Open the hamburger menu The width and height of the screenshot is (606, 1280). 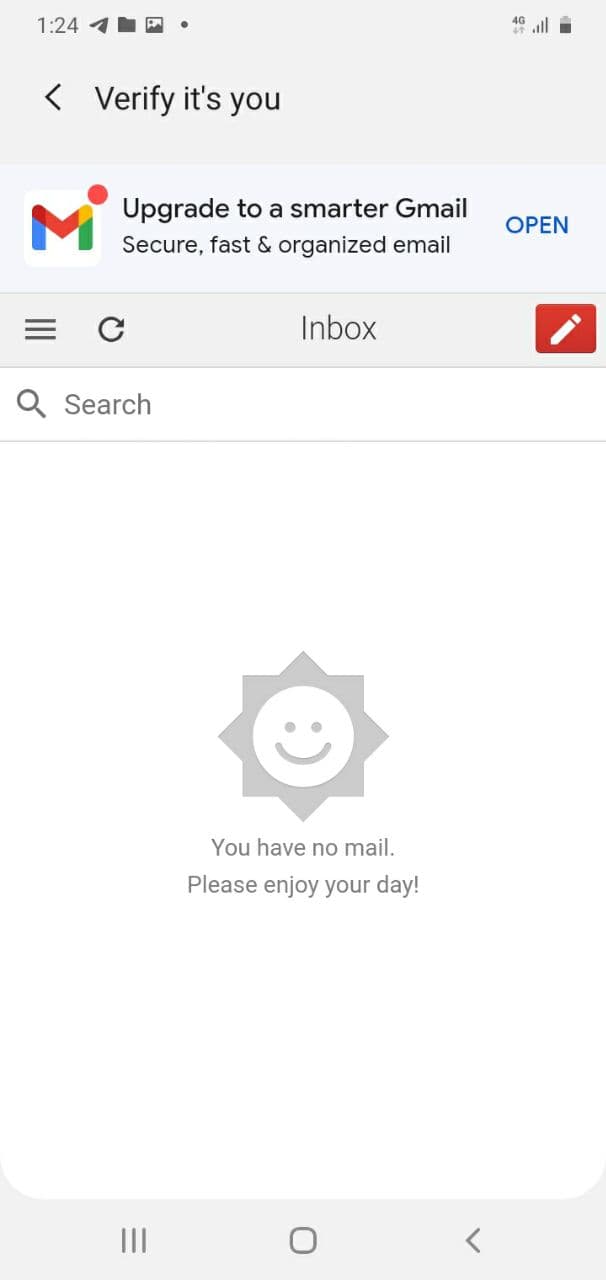tap(40, 329)
